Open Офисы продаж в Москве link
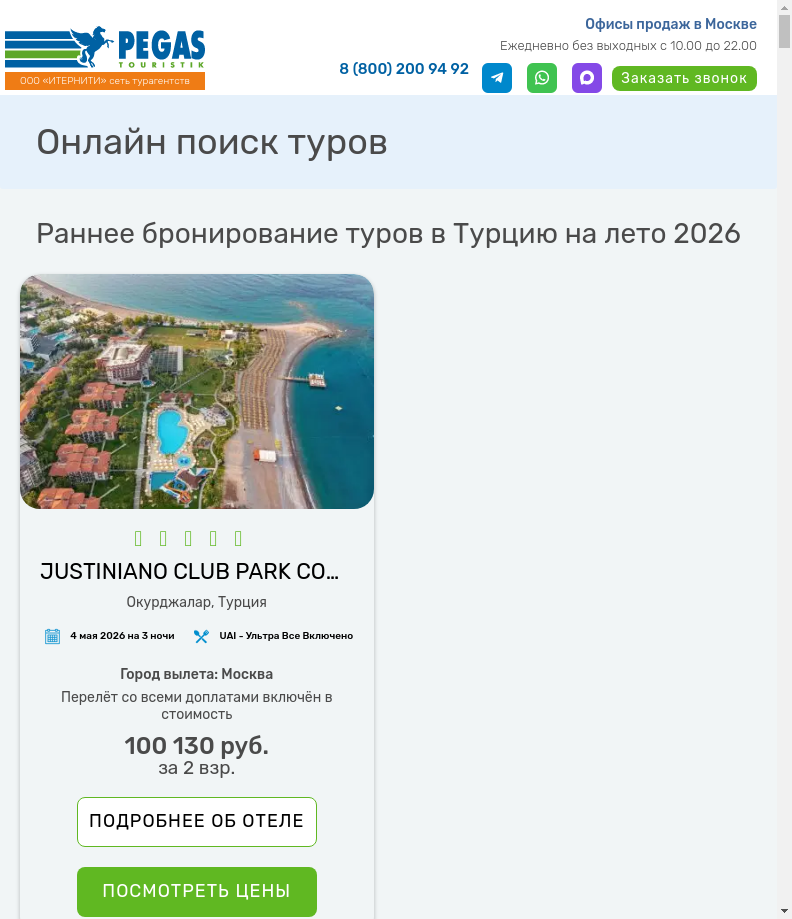The image size is (792, 919). coord(671,24)
